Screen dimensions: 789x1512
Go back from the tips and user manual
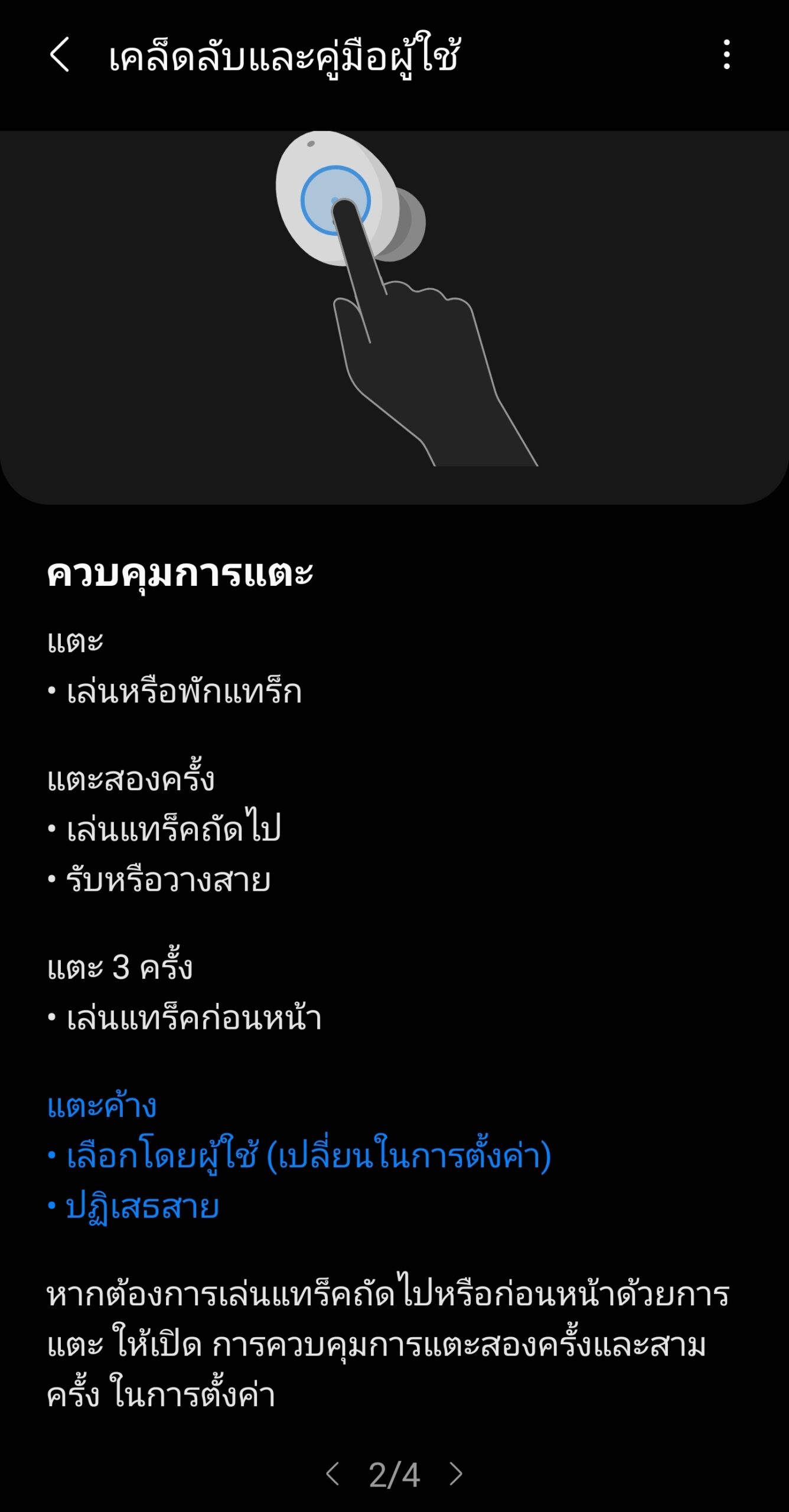(59, 55)
